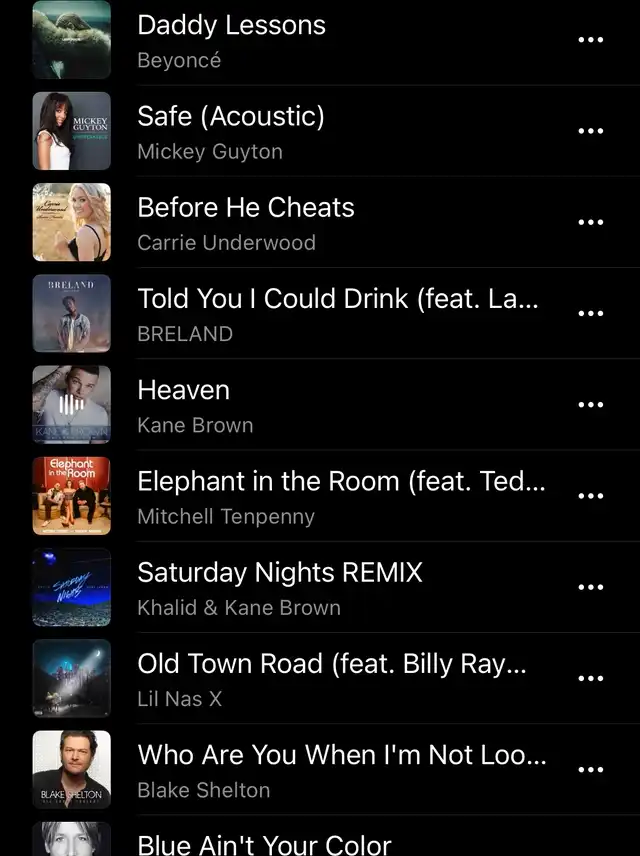Open more options for Heaven
The height and width of the screenshot is (856, 640).
[591, 404]
